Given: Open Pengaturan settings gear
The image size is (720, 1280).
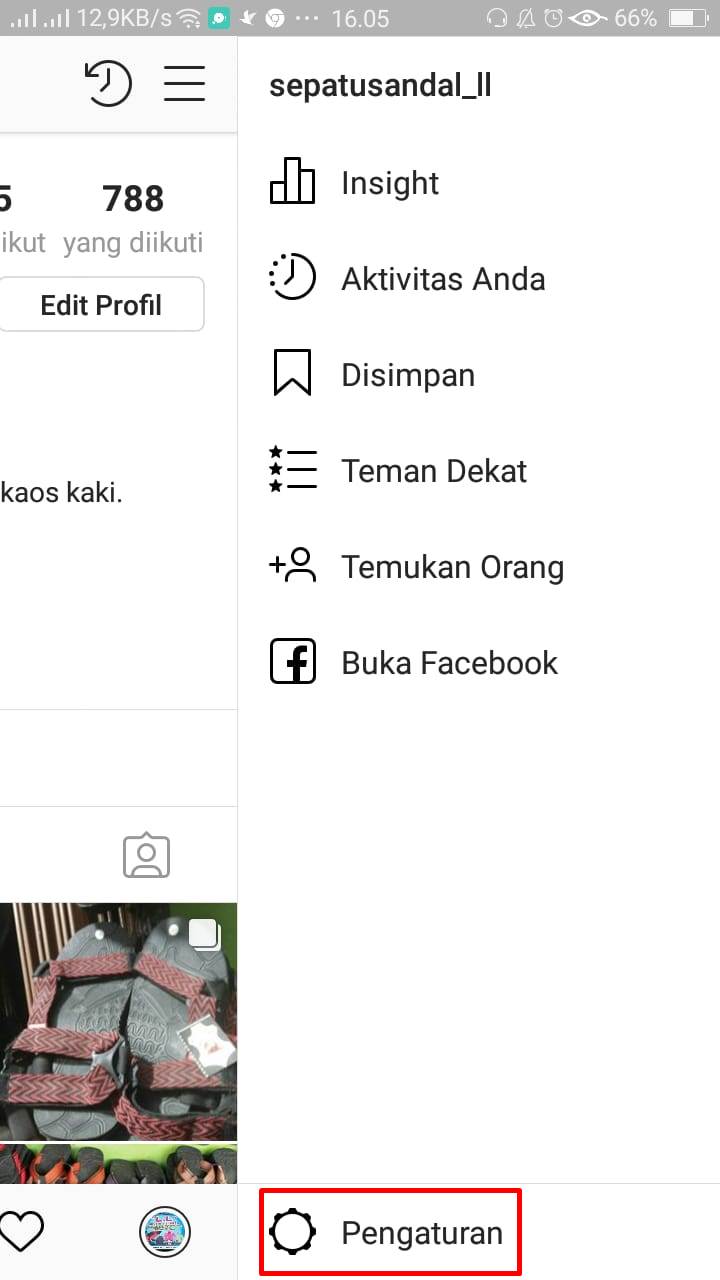Looking at the screenshot, I should pyautogui.click(x=390, y=1232).
